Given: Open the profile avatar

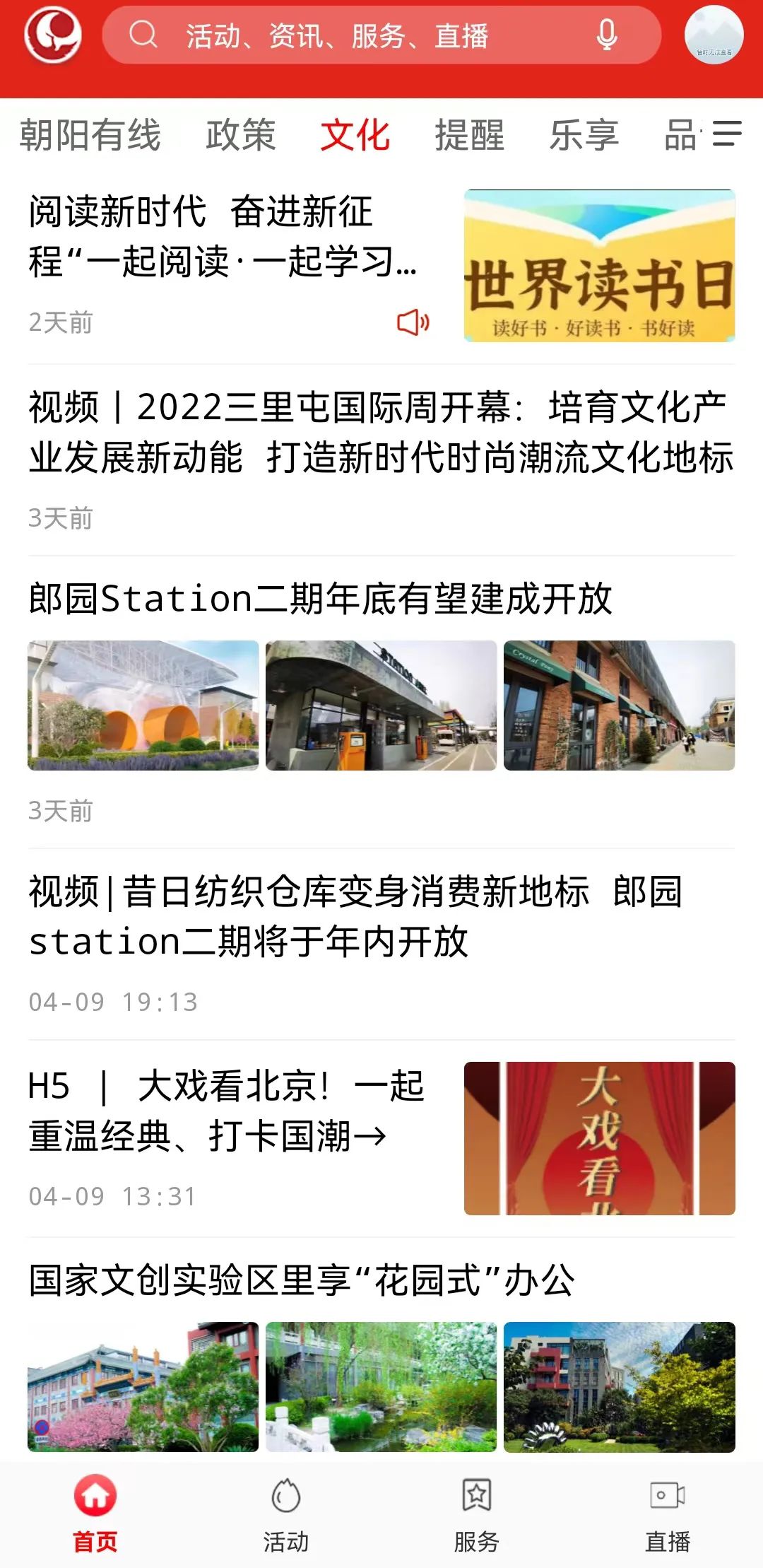Looking at the screenshot, I should 714,35.
